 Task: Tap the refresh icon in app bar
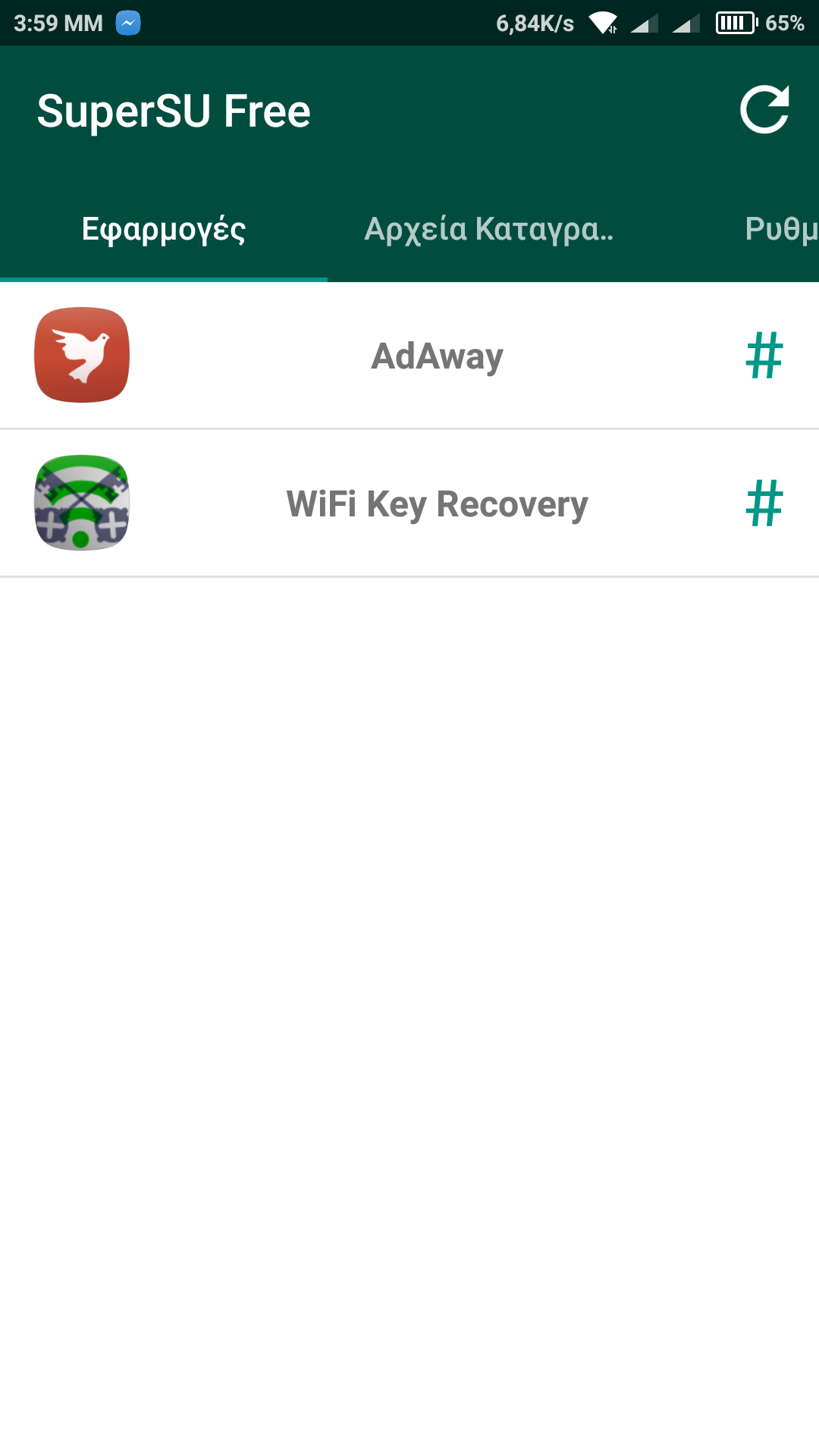(x=764, y=111)
